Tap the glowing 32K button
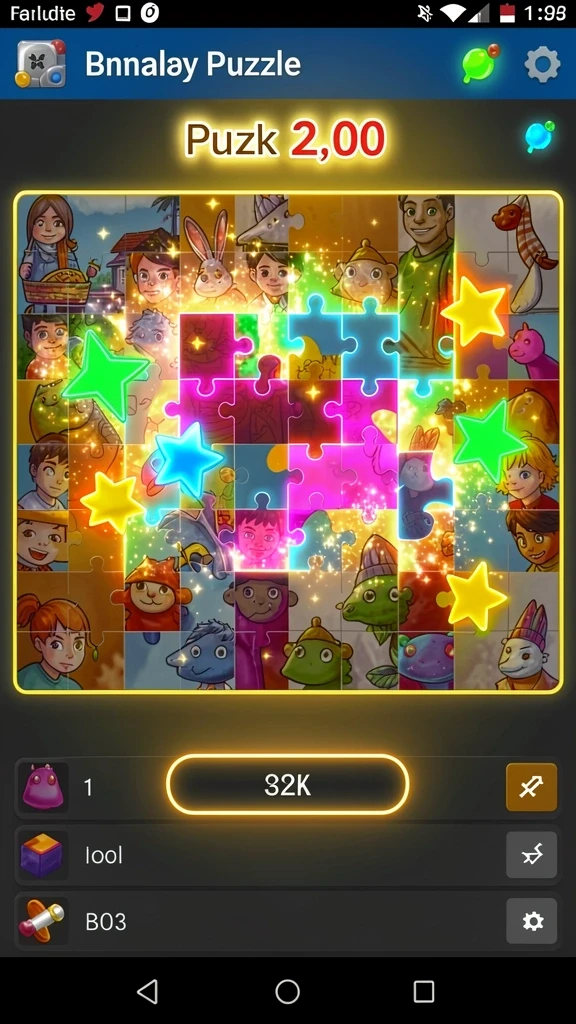The image size is (576, 1024). [287, 785]
